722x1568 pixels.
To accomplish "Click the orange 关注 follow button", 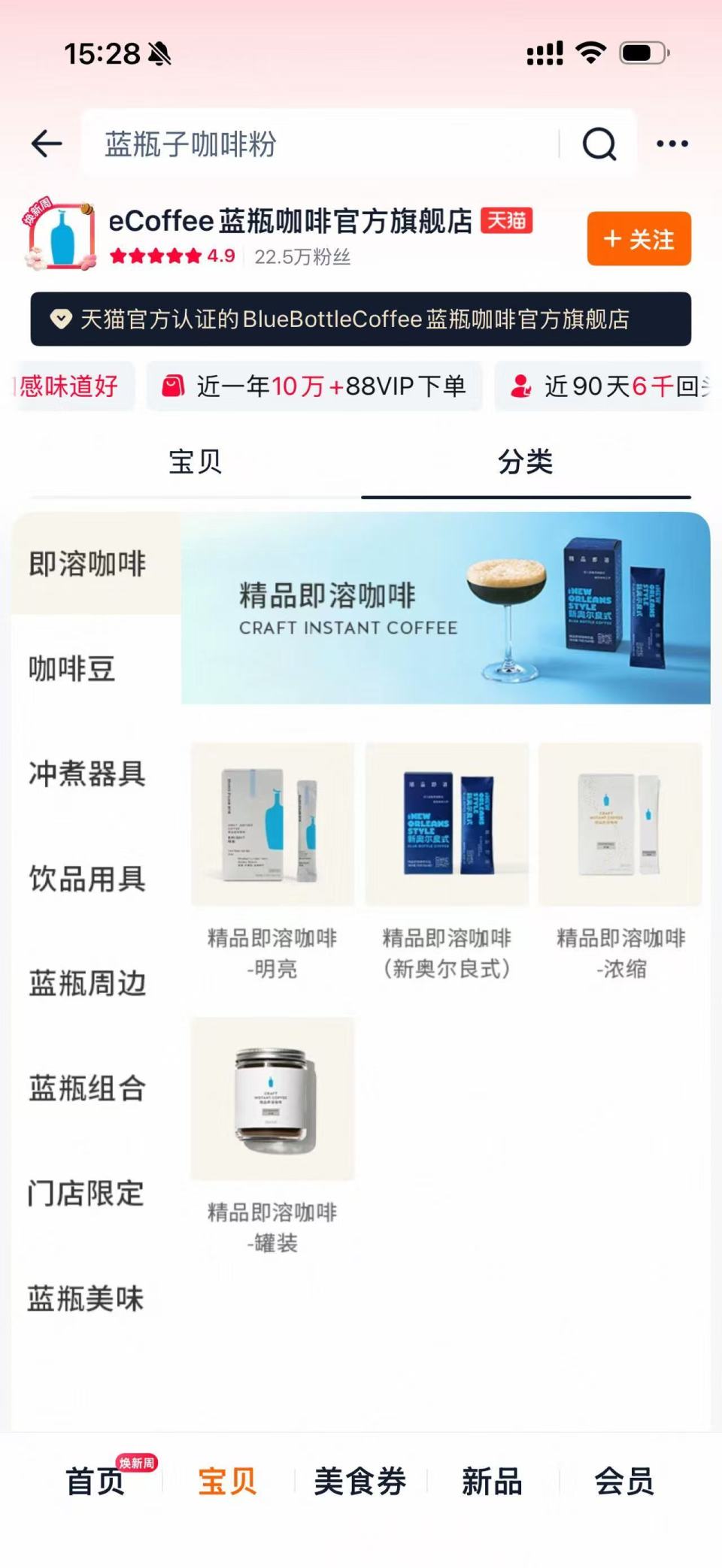I will coord(638,239).
